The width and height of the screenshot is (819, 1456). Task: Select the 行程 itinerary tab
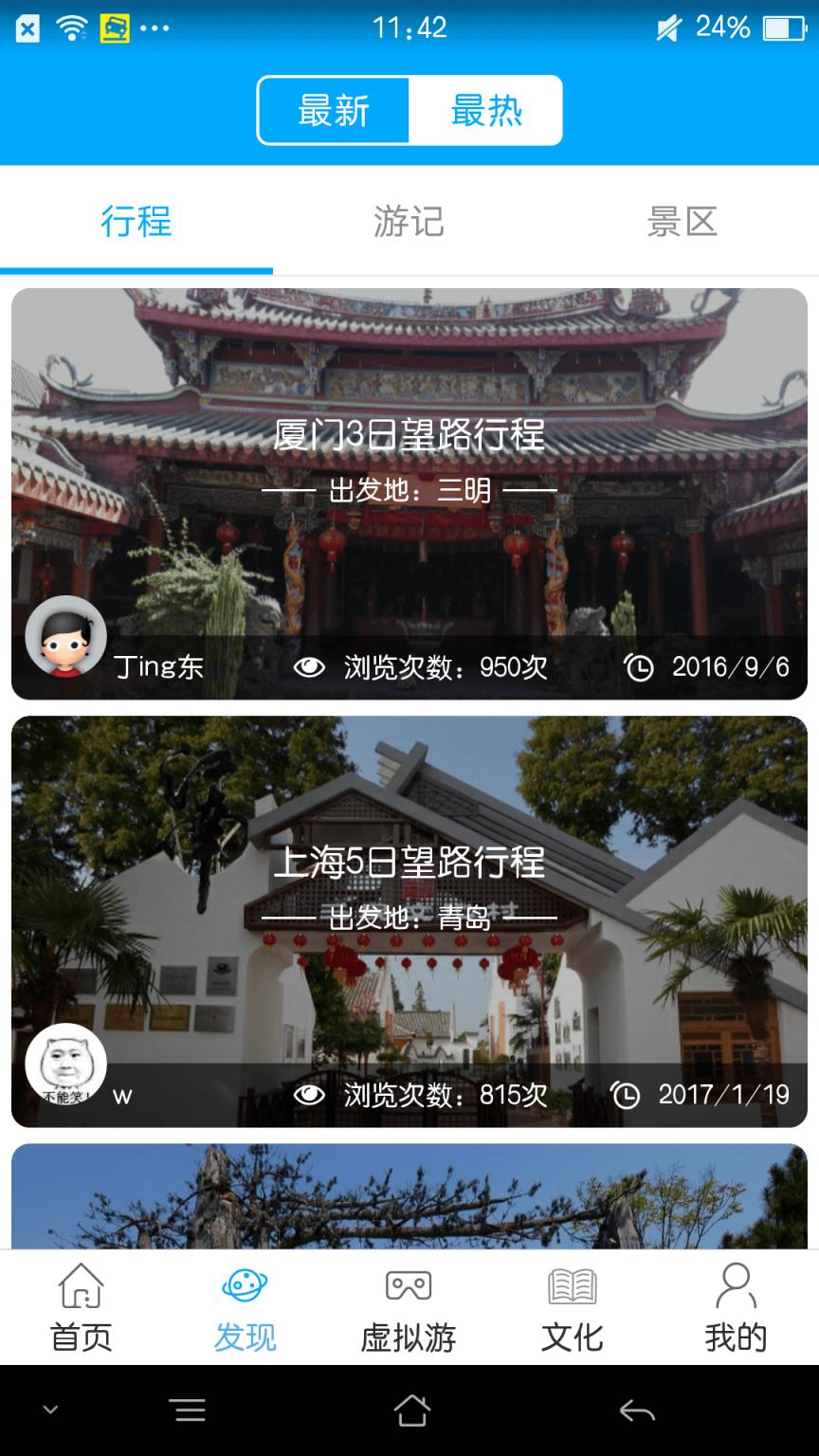[x=136, y=222]
